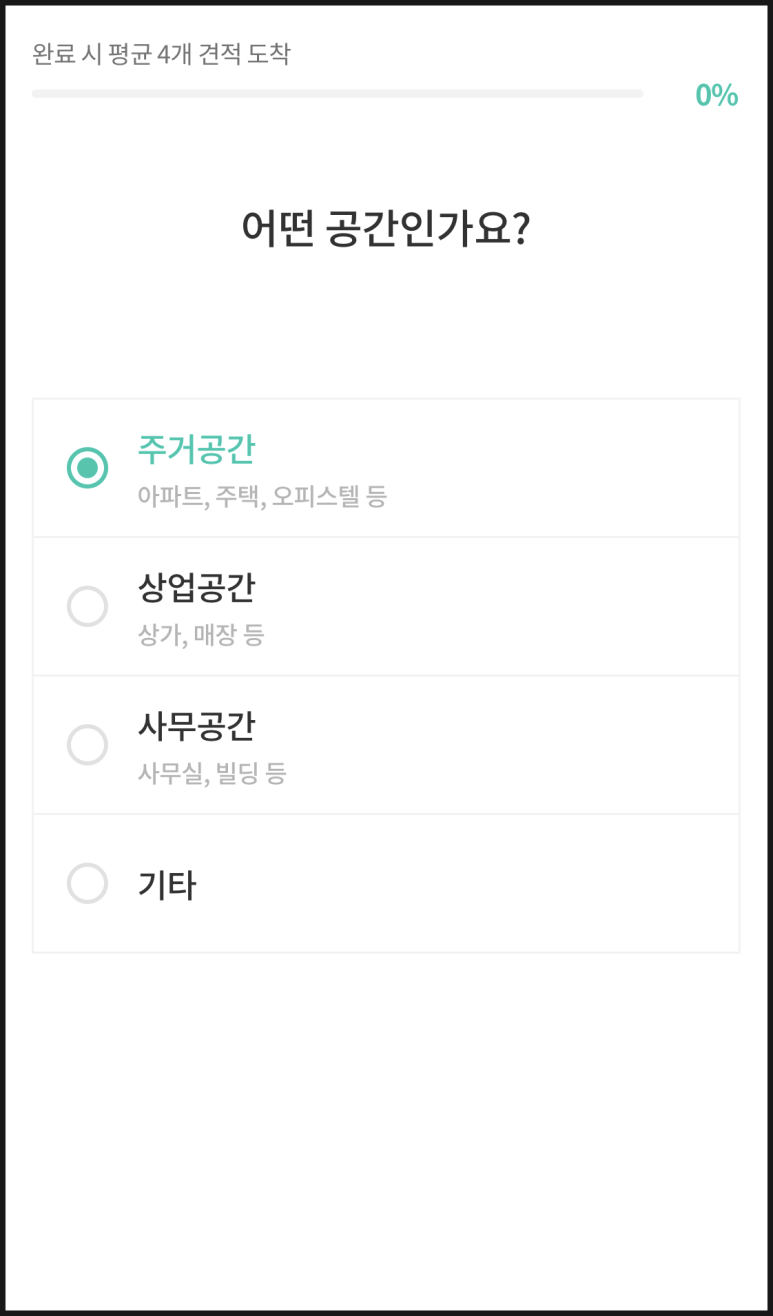Screen dimensions: 773x1316
Task: Click the 주거공간 option row
Action: coord(386,467)
